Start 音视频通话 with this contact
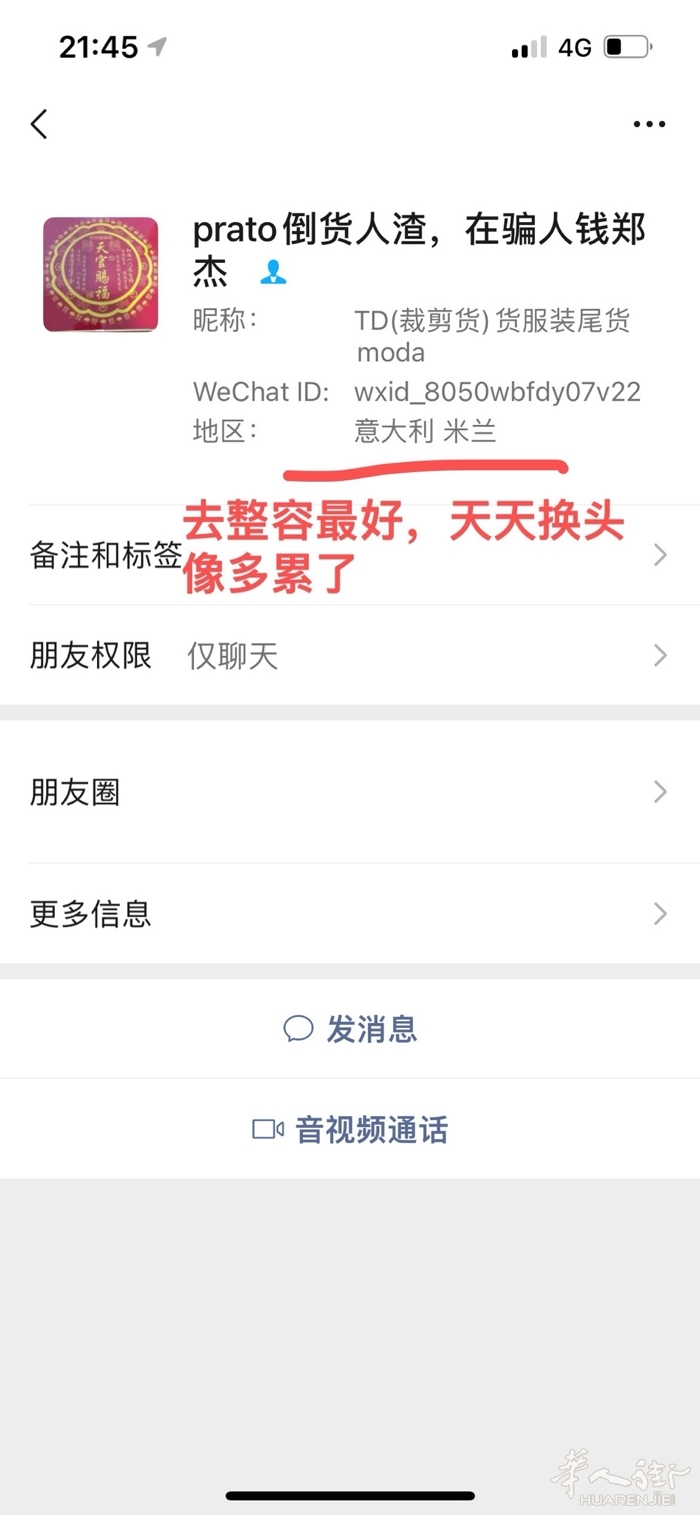Image resolution: width=700 pixels, height=1515 pixels. pos(350,1130)
